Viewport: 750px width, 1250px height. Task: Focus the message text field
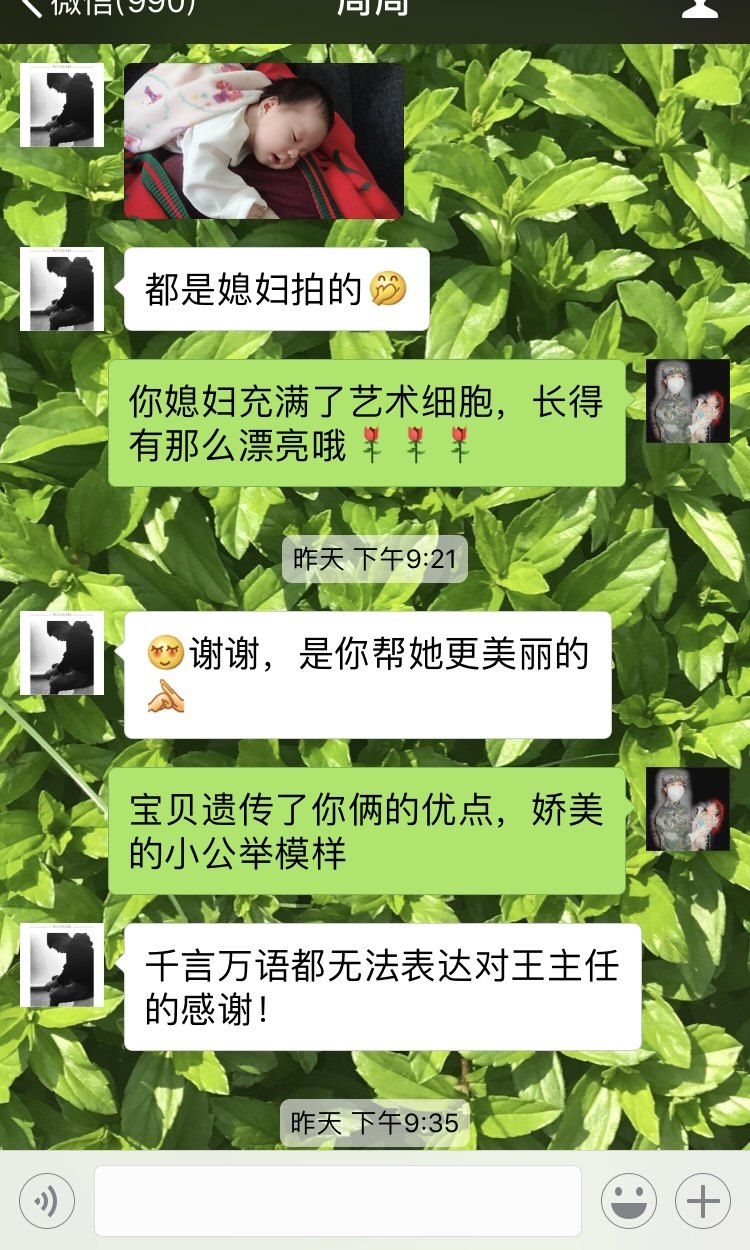click(x=337, y=1201)
